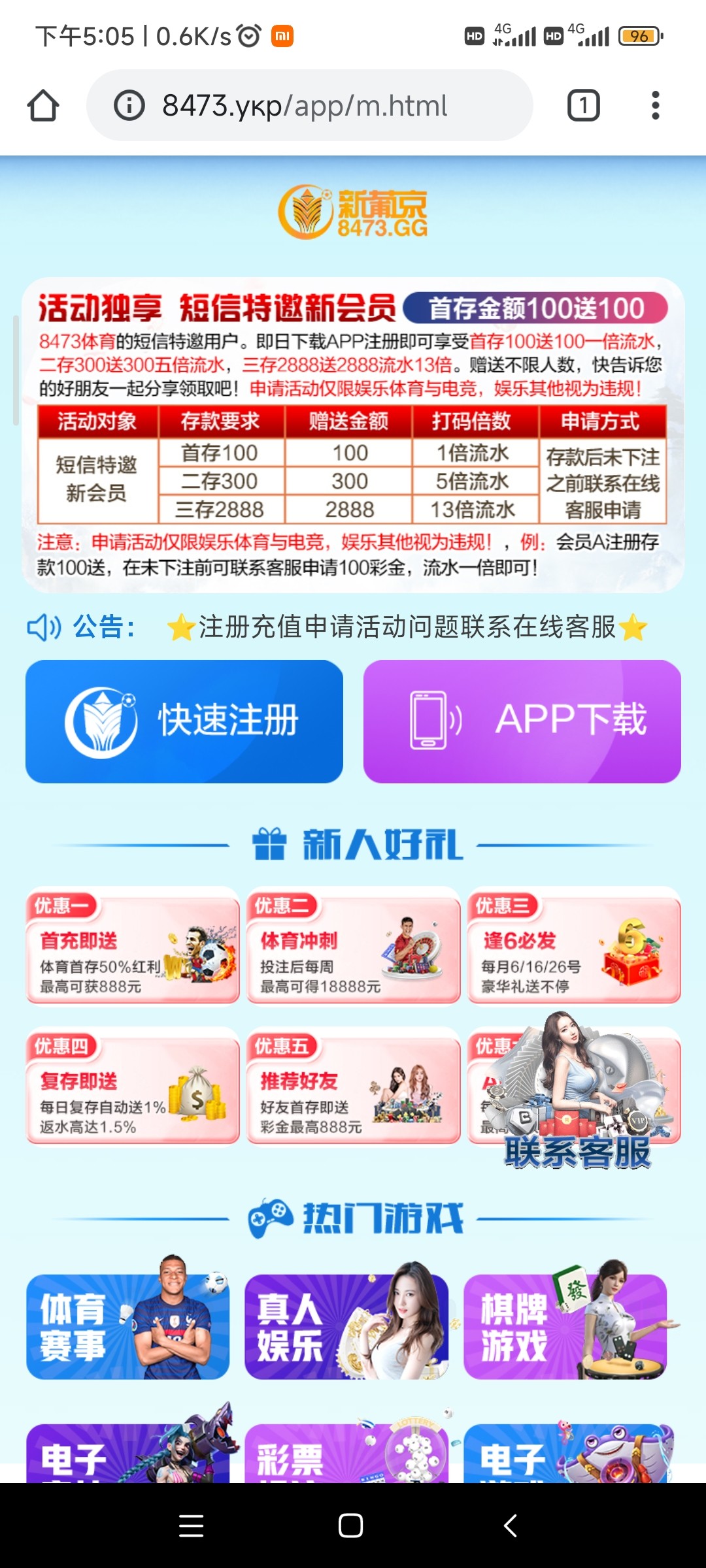The width and height of the screenshot is (706, 1568).
Task: Go back with the system back button
Action: tap(511, 1526)
